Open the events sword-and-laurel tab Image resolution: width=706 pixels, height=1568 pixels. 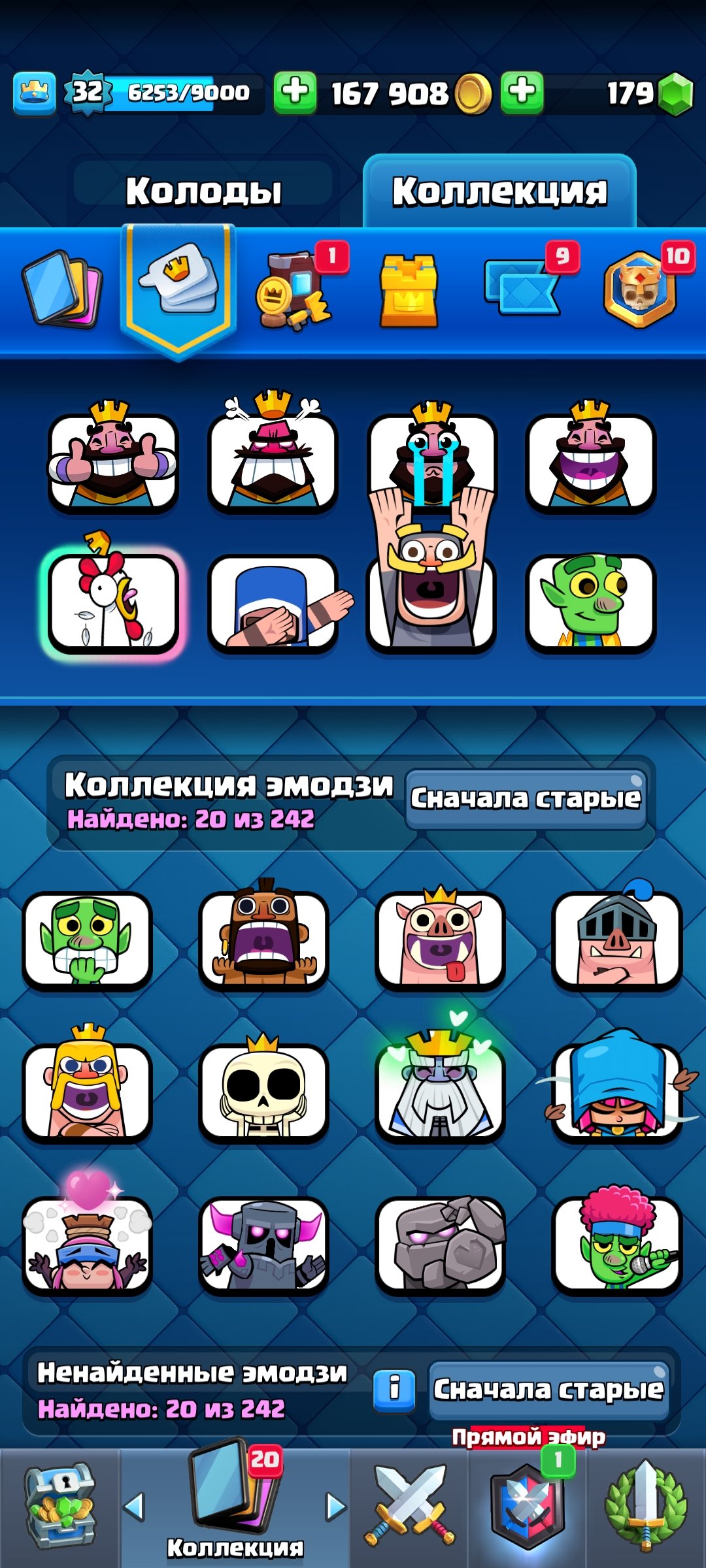pos(646,1507)
